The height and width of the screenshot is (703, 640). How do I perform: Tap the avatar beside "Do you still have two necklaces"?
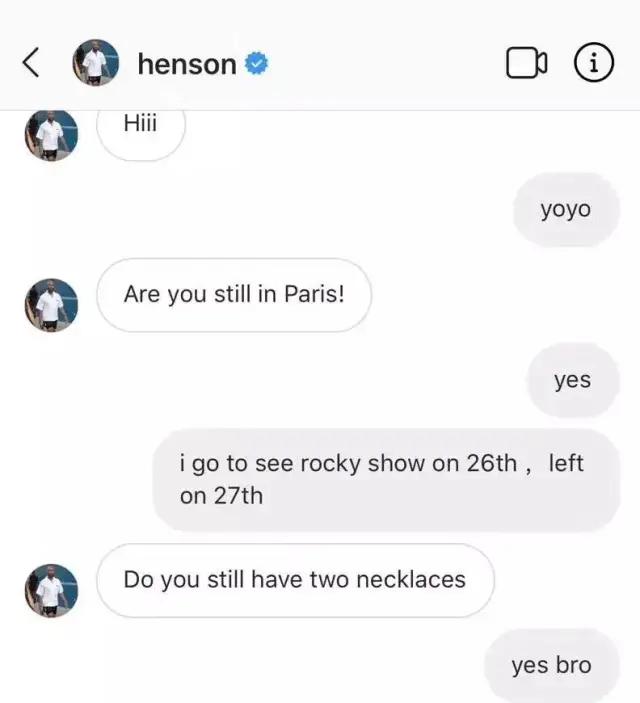click(51, 590)
